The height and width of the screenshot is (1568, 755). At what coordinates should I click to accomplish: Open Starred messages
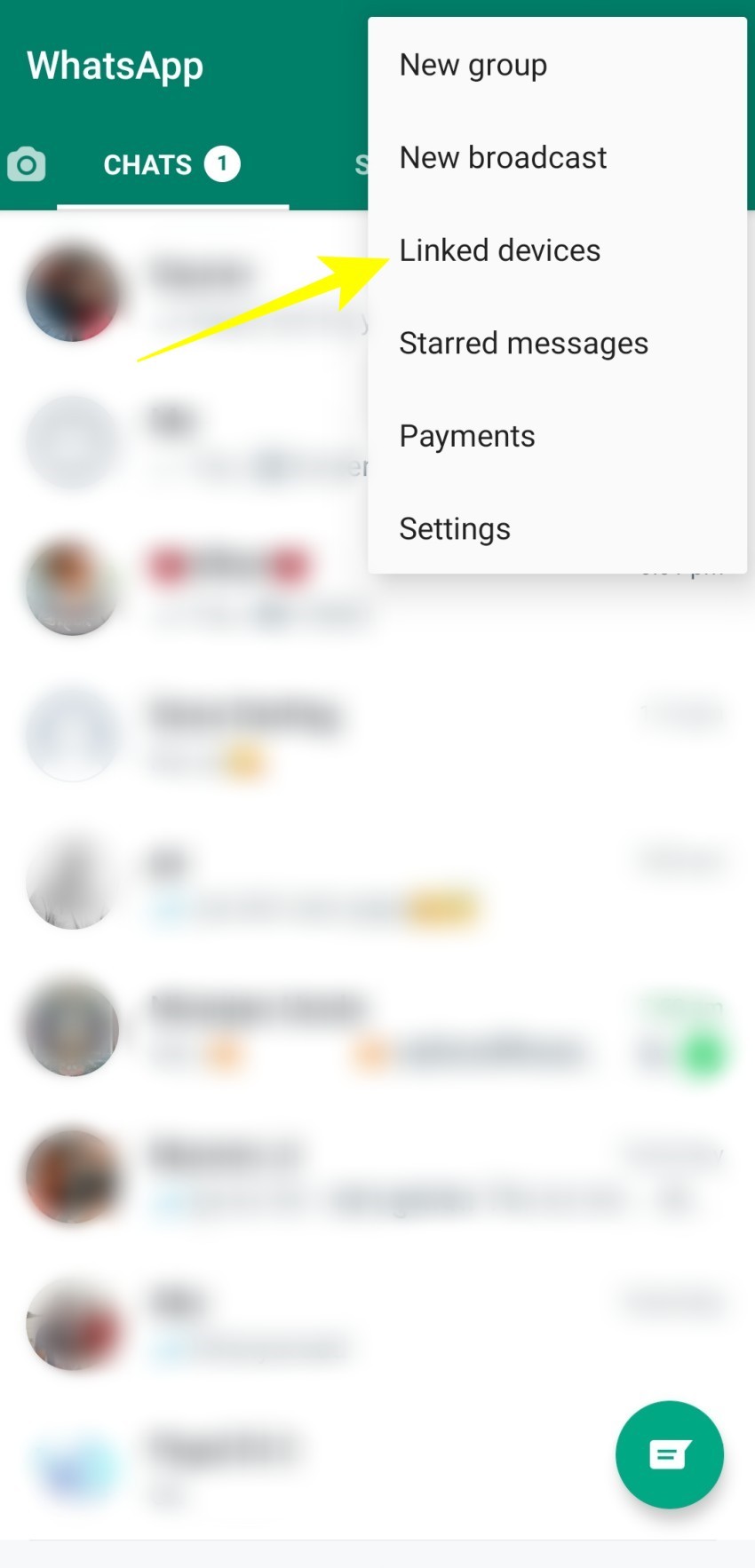[x=523, y=343]
